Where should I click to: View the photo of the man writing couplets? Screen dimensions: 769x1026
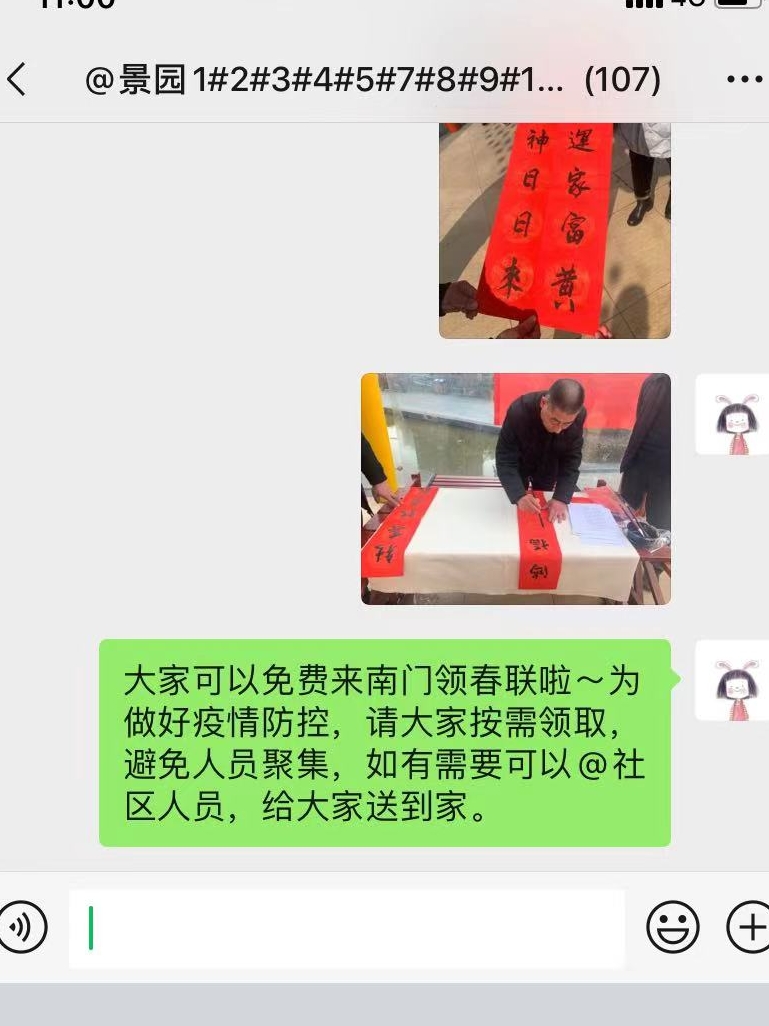tap(516, 489)
